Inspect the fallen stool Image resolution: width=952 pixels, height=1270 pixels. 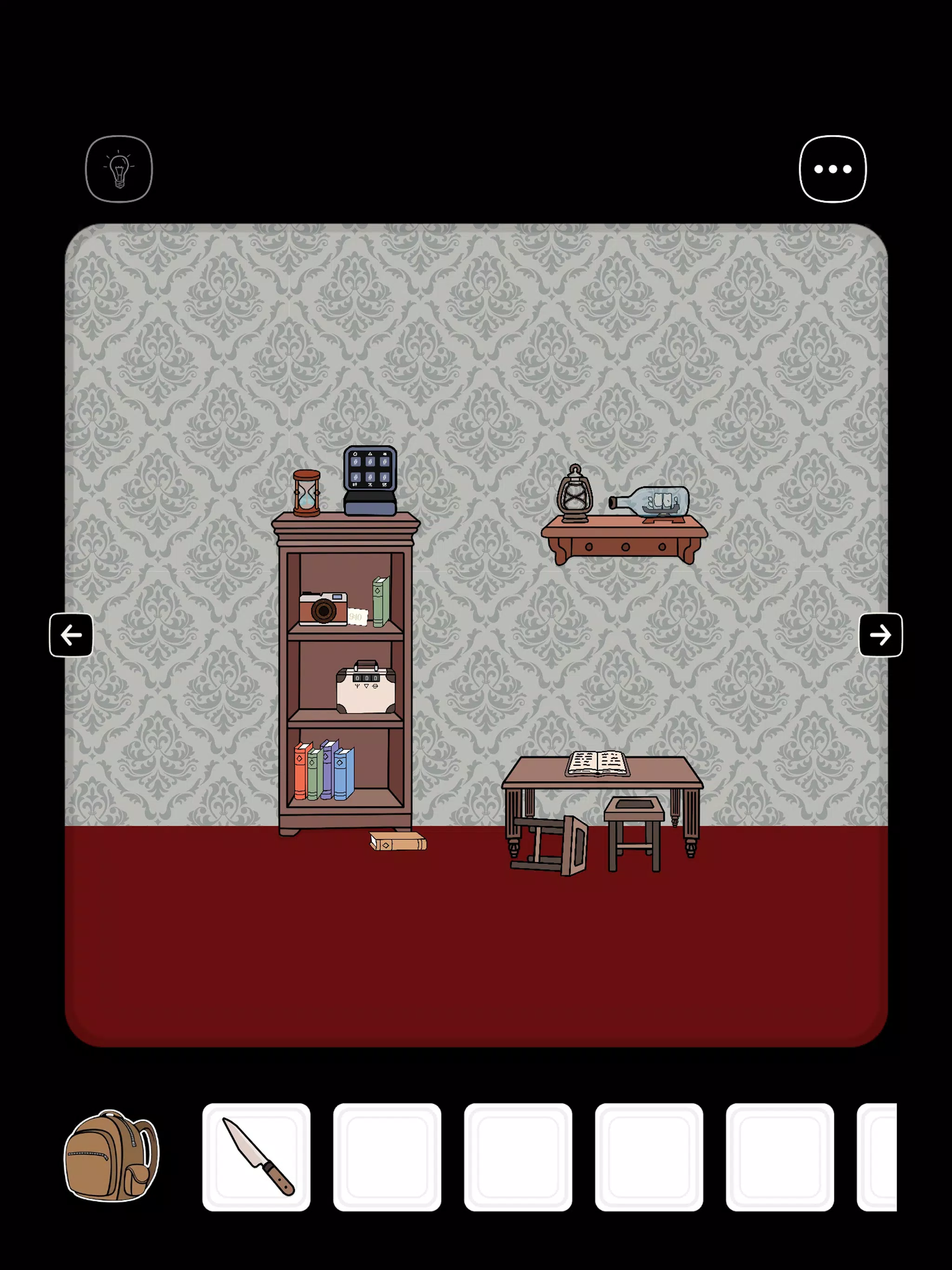click(x=550, y=845)
